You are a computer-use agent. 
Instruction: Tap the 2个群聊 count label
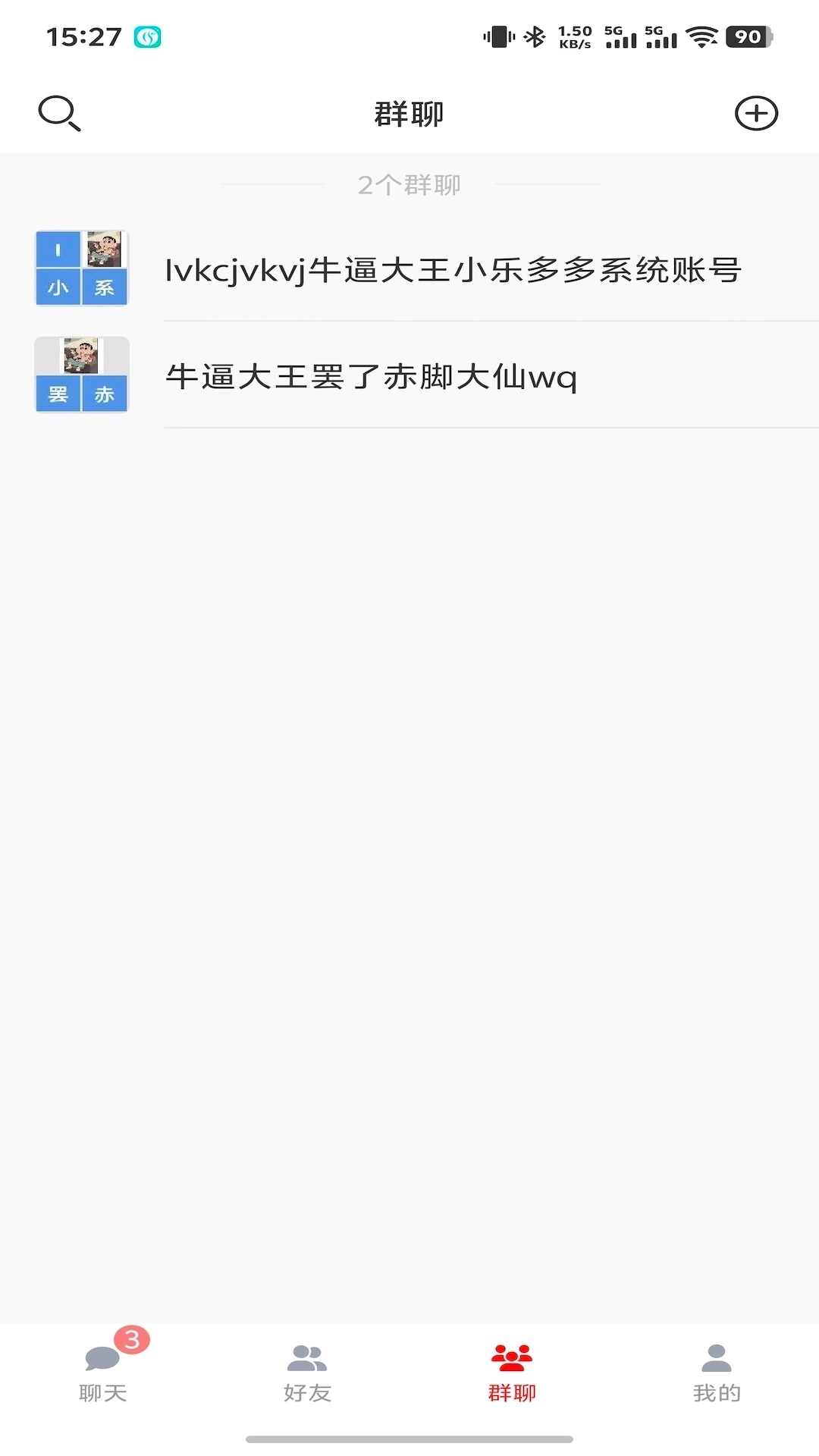tap(409, 186)
